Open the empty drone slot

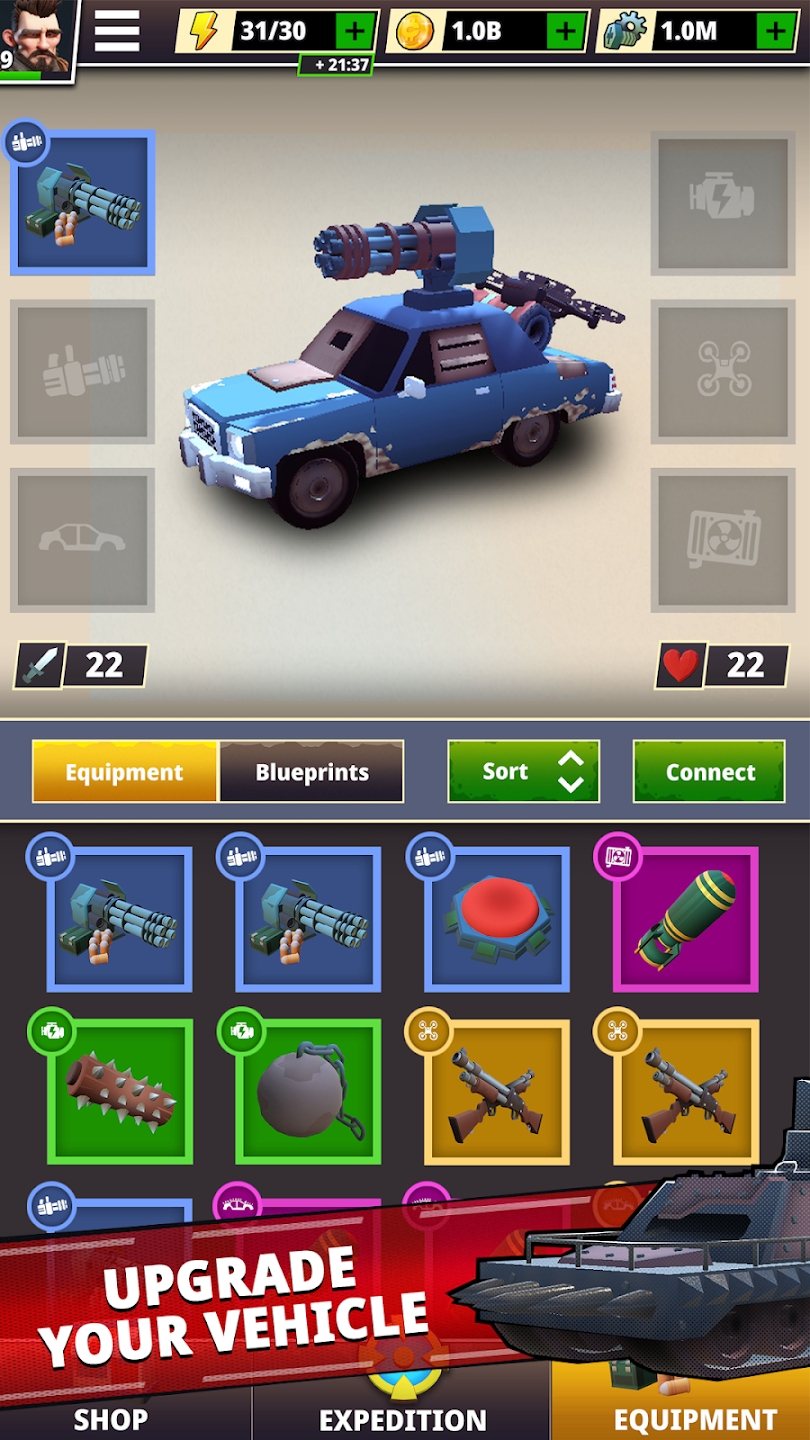click(723, 372)
